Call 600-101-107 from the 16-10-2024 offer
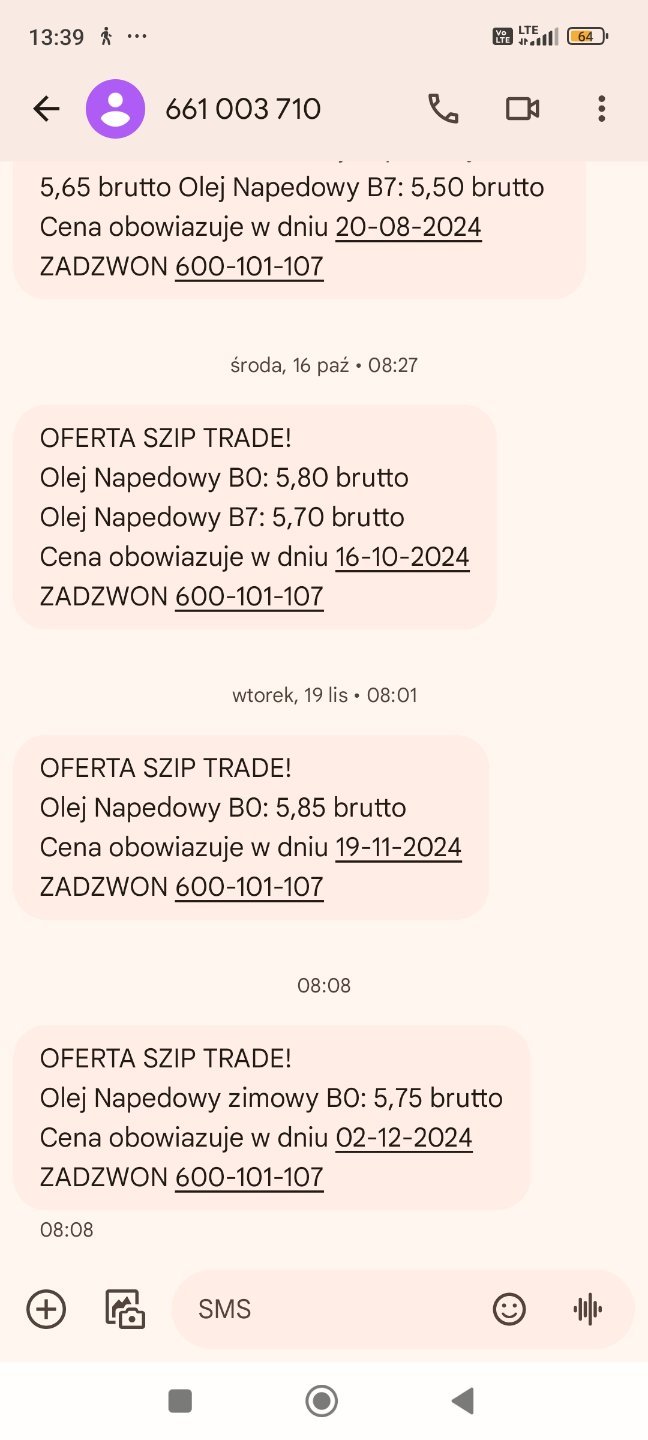 pos(249,597)
